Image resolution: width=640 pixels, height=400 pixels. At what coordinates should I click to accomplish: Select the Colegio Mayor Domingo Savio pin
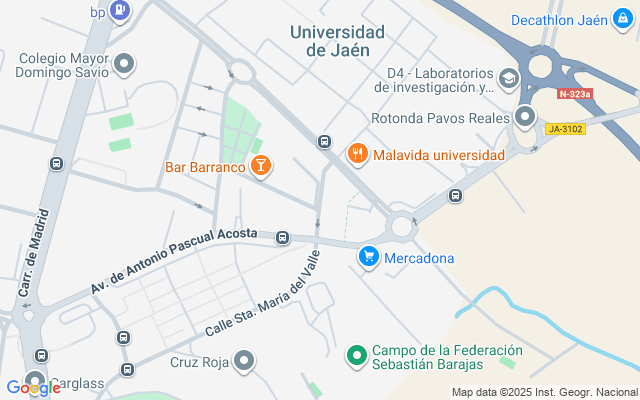point(124,64)
